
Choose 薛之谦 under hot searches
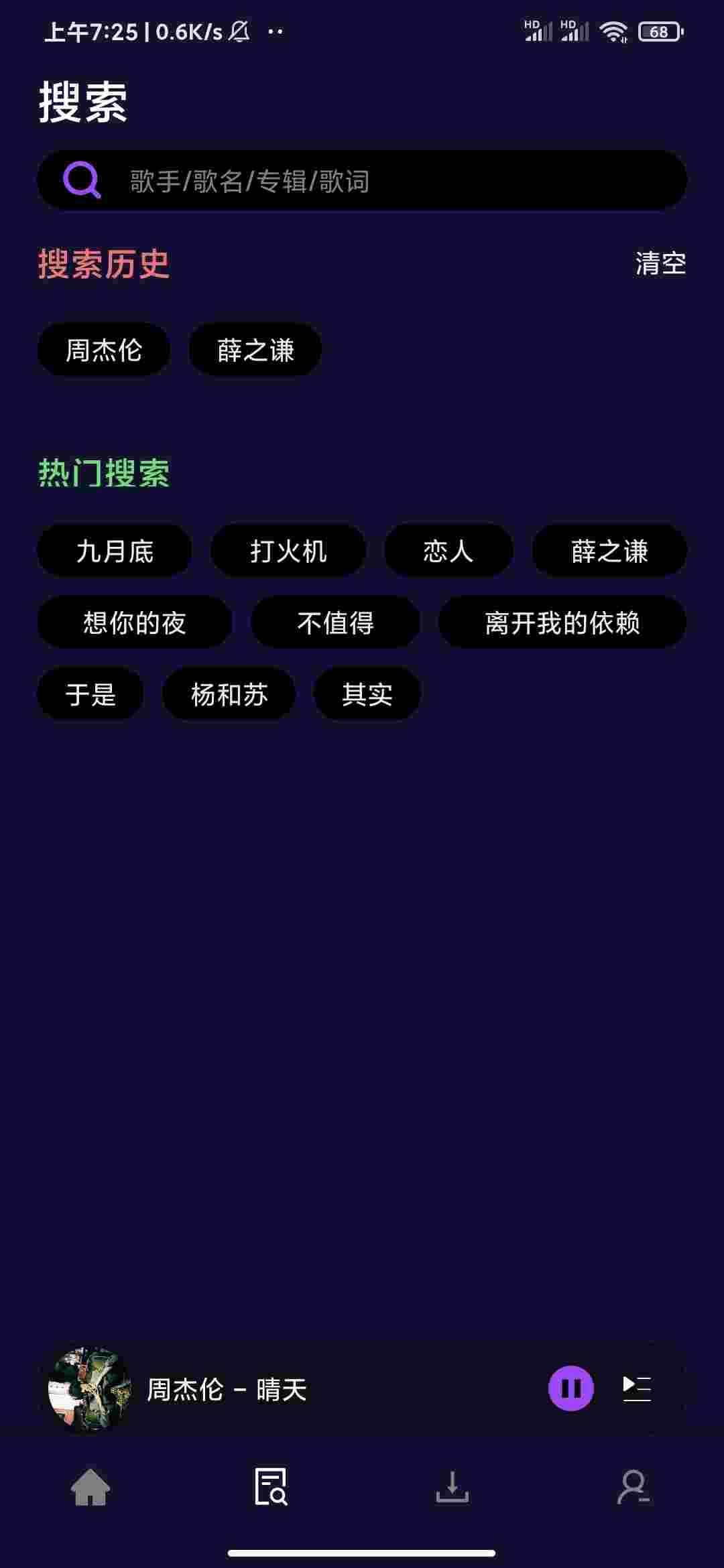coord(609,551)
